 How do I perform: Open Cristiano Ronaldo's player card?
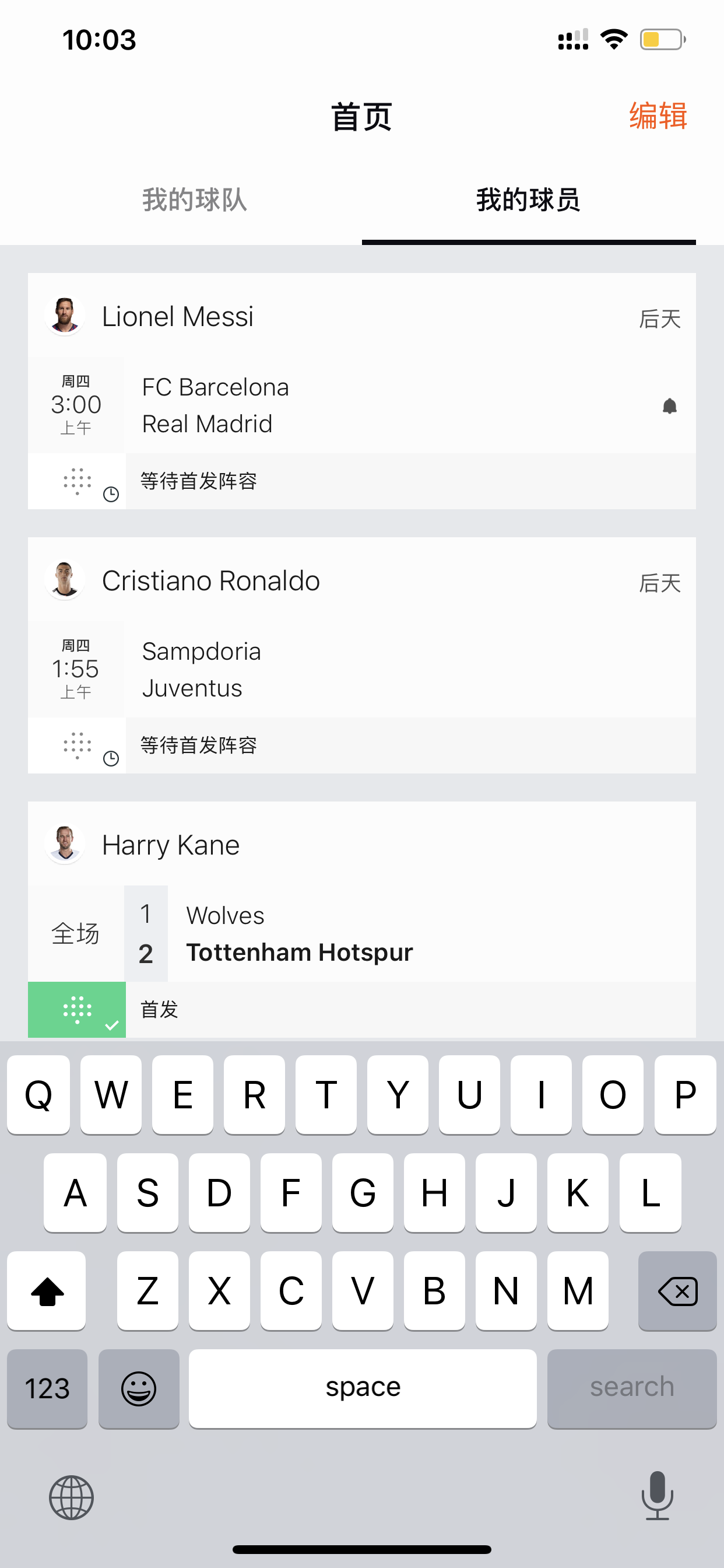tap(362, 580)
